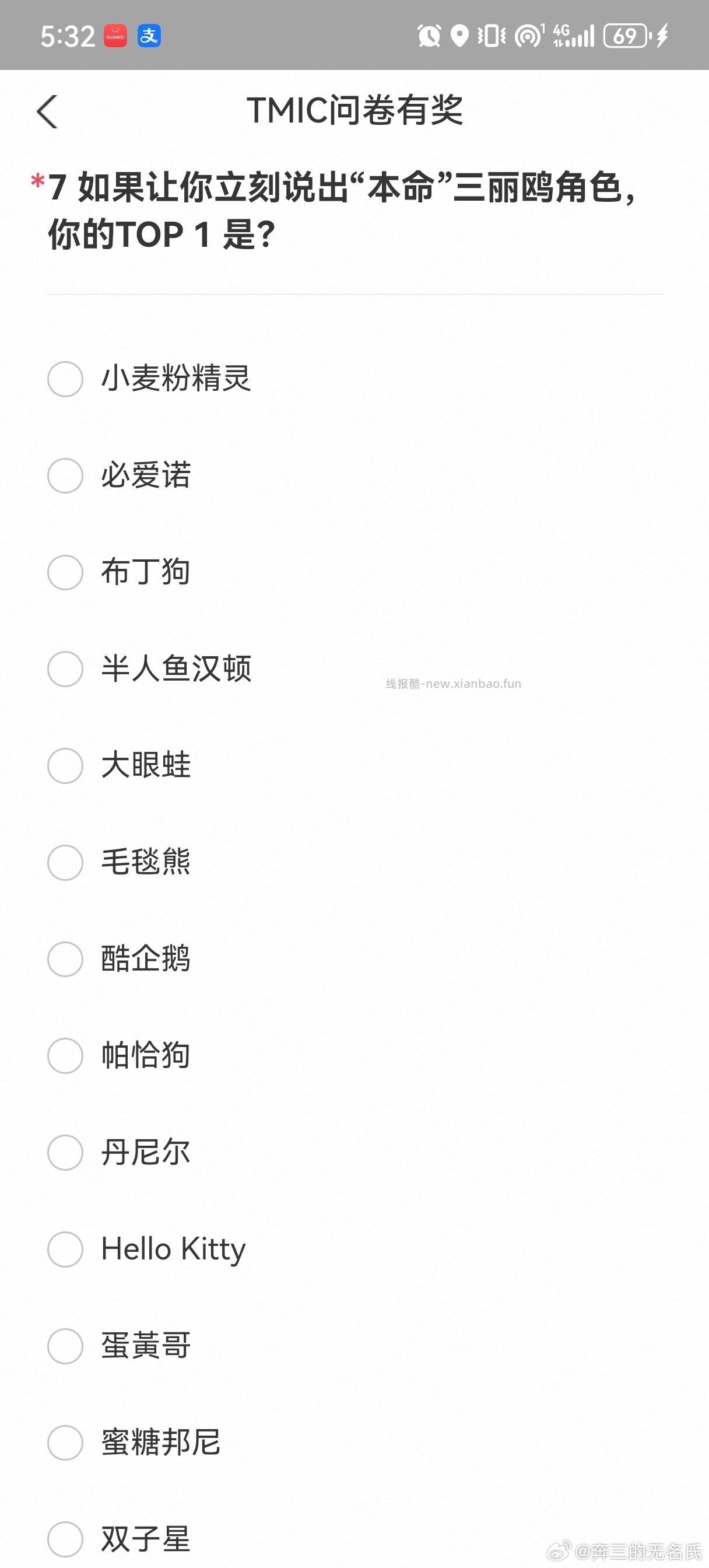
Task: Tap the hotspot status bar icon
Action: pyautogui.click(x=527, y=37)
